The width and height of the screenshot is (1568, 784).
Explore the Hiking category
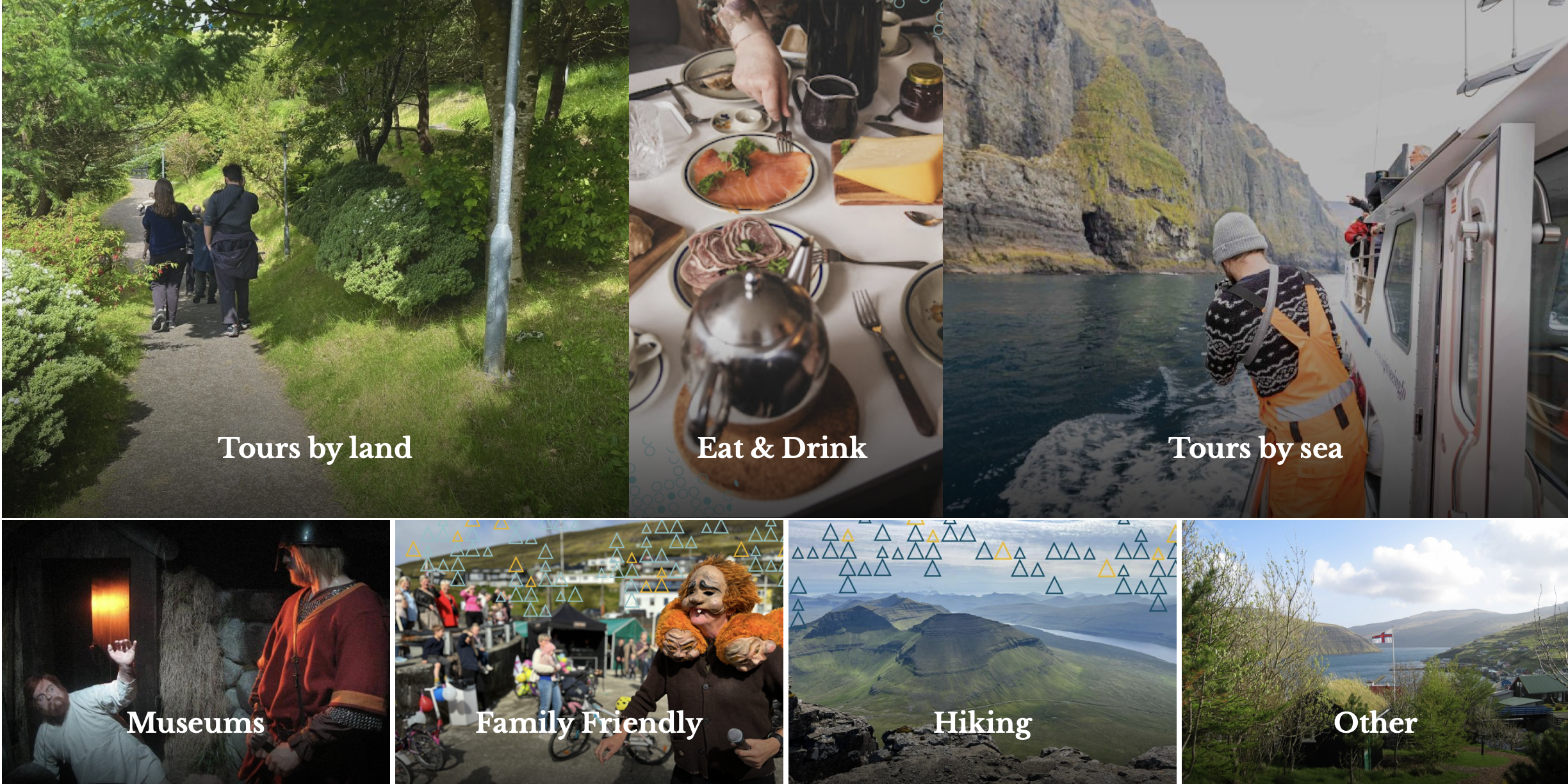tap(982, 722)
